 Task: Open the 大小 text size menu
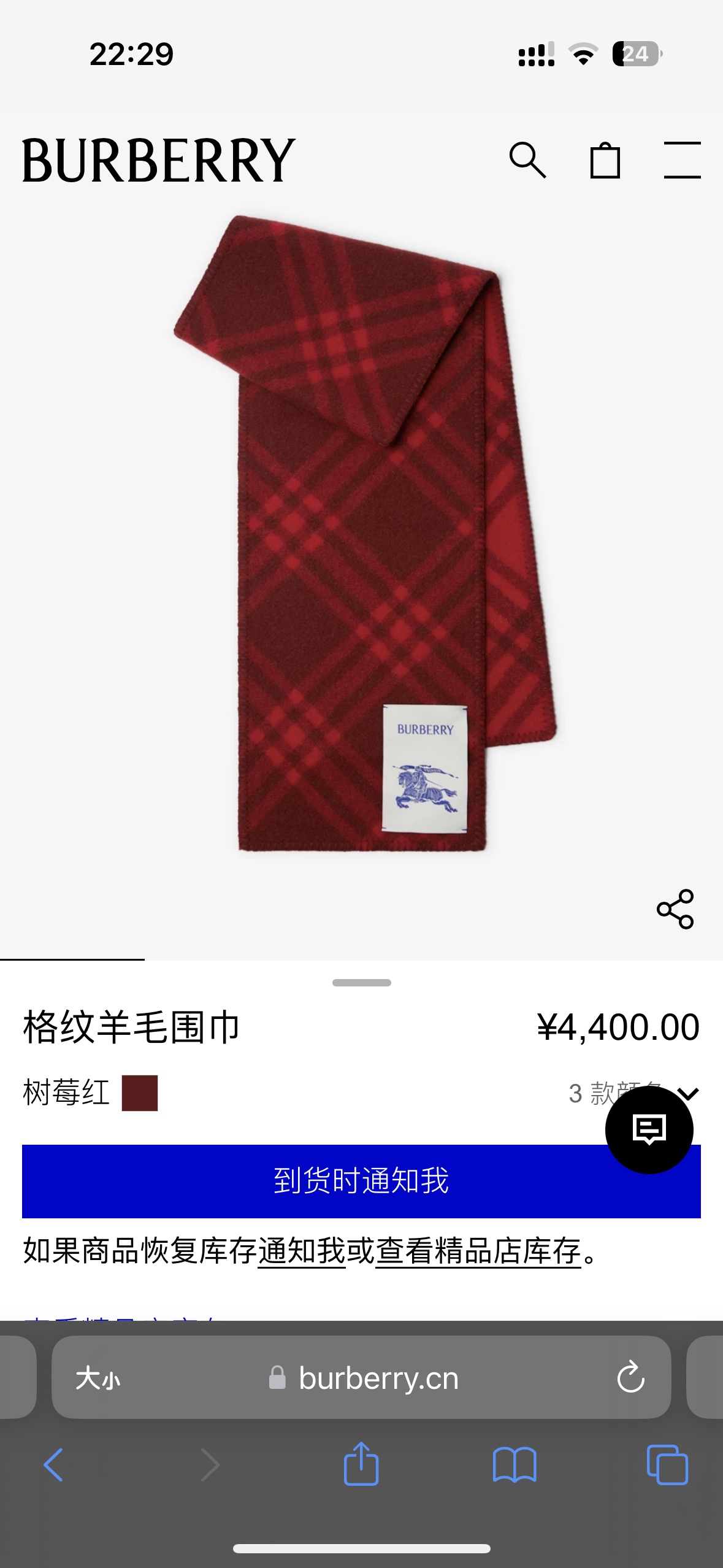coord(98,1378)
